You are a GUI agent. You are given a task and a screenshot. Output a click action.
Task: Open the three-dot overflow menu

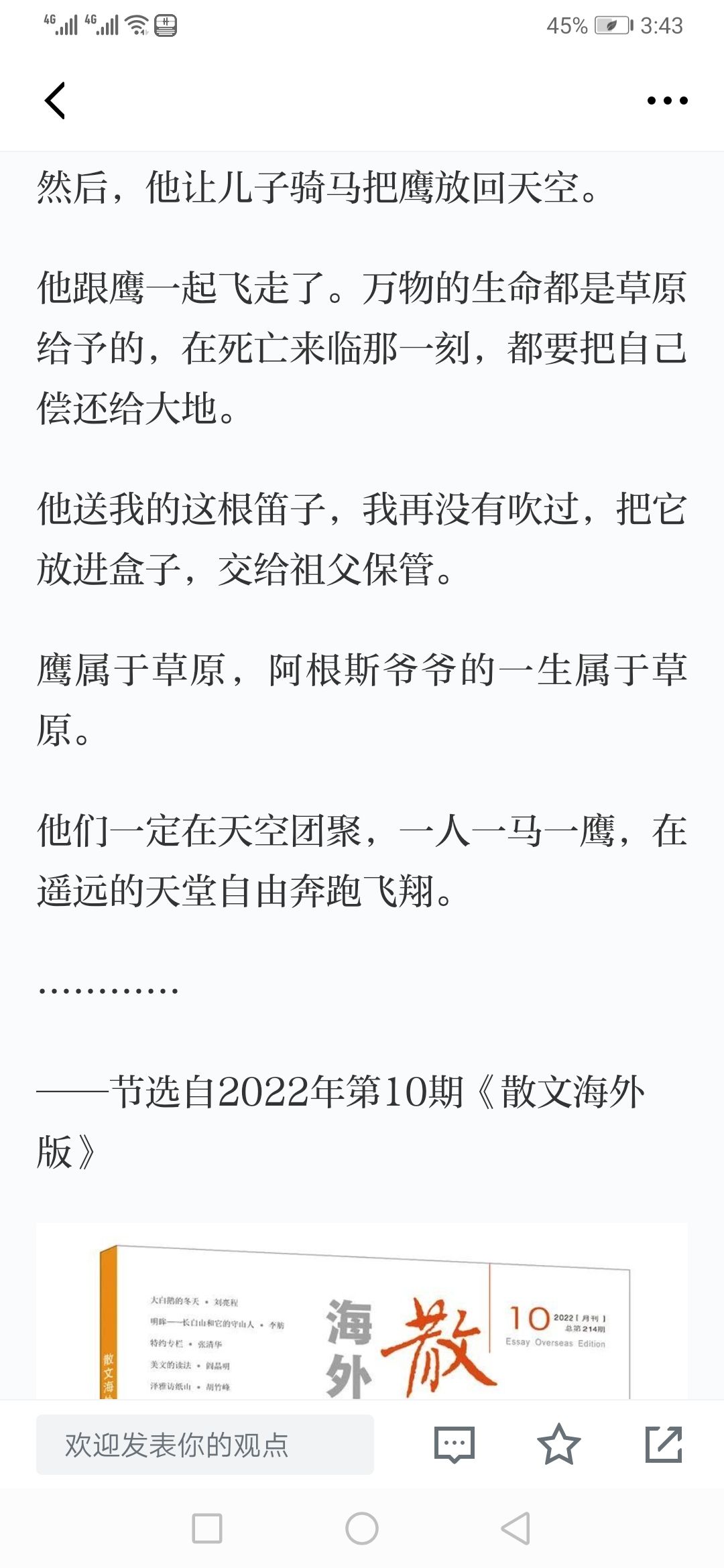(x=667, y=101)
